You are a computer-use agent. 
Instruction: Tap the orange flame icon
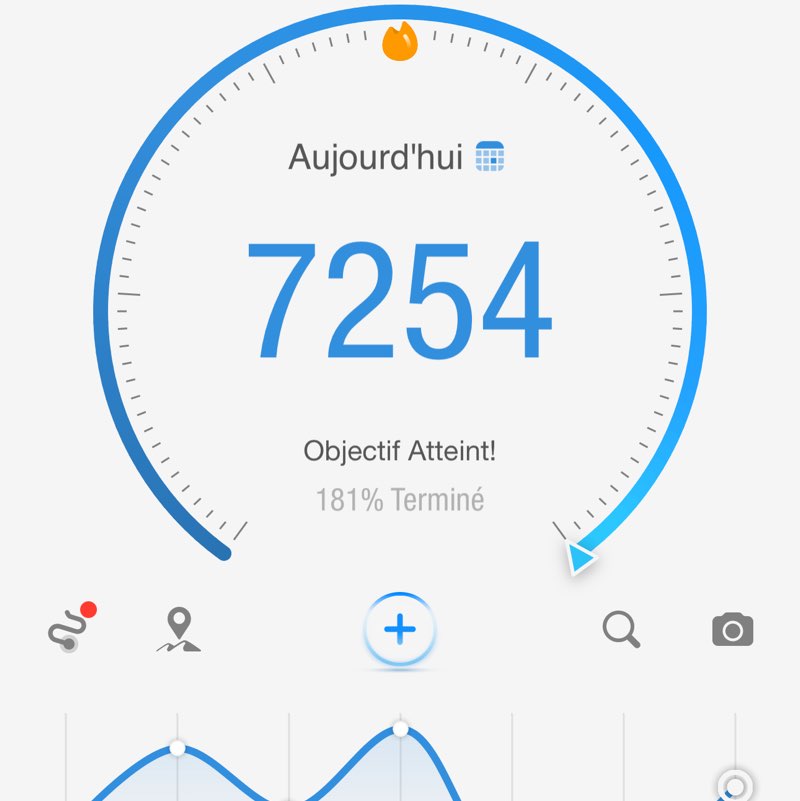pyautogui.click(x=400, y=42)
